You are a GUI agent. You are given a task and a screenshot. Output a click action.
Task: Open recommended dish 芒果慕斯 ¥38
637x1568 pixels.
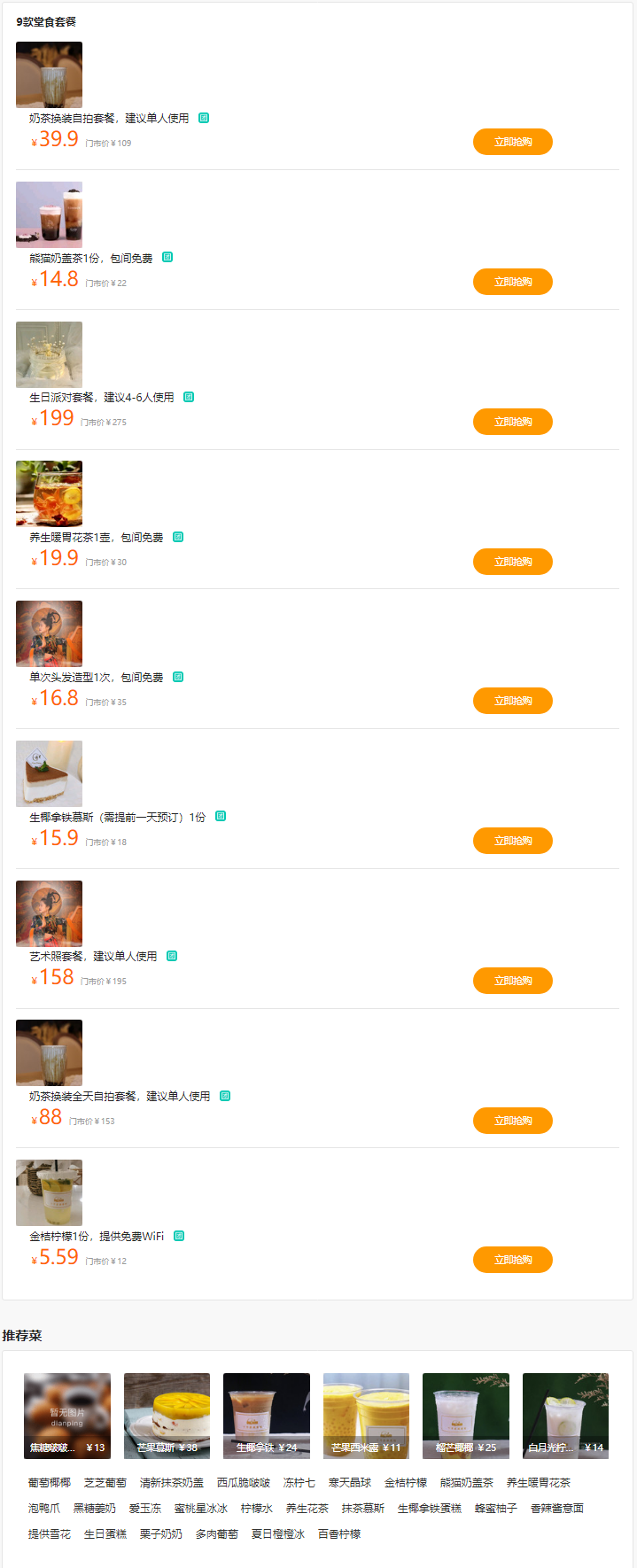click(167, 1416)
